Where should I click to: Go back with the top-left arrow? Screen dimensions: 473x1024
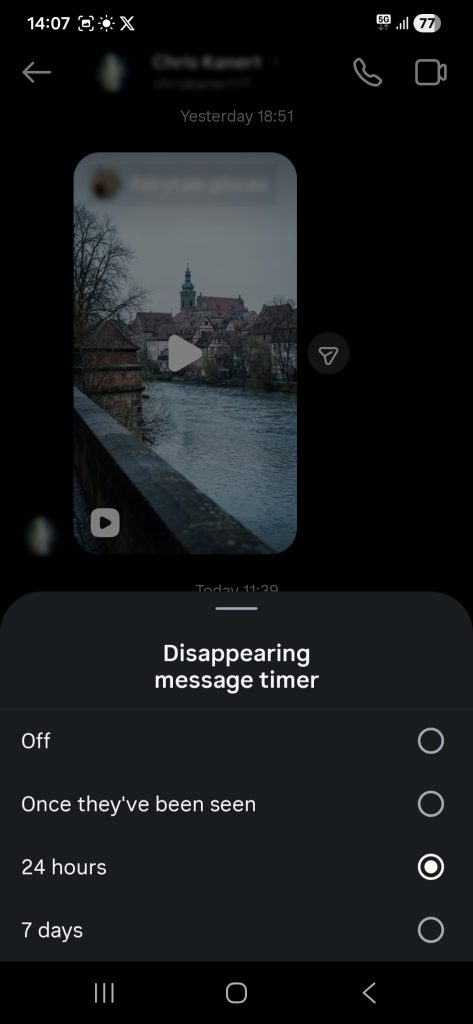tap(37, 72)
